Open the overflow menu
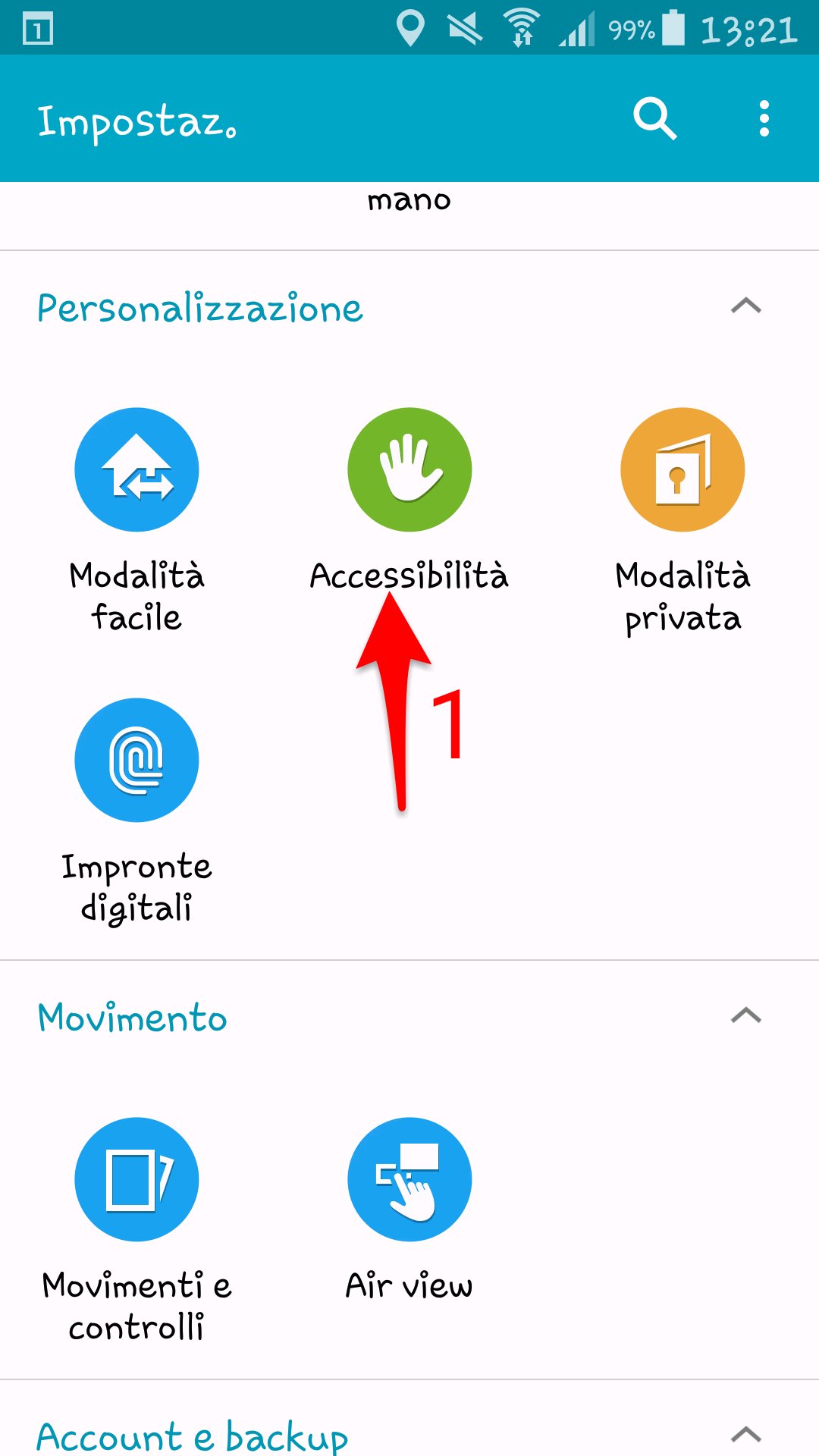Image resolution: width=819 pixels, height=1456 pixels. pyautogui.click(x=764, y=119)
